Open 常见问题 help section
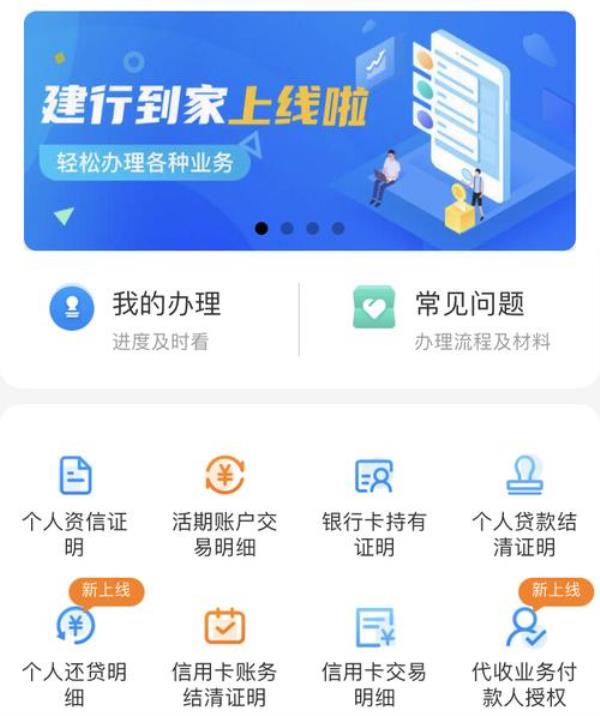 453,318
